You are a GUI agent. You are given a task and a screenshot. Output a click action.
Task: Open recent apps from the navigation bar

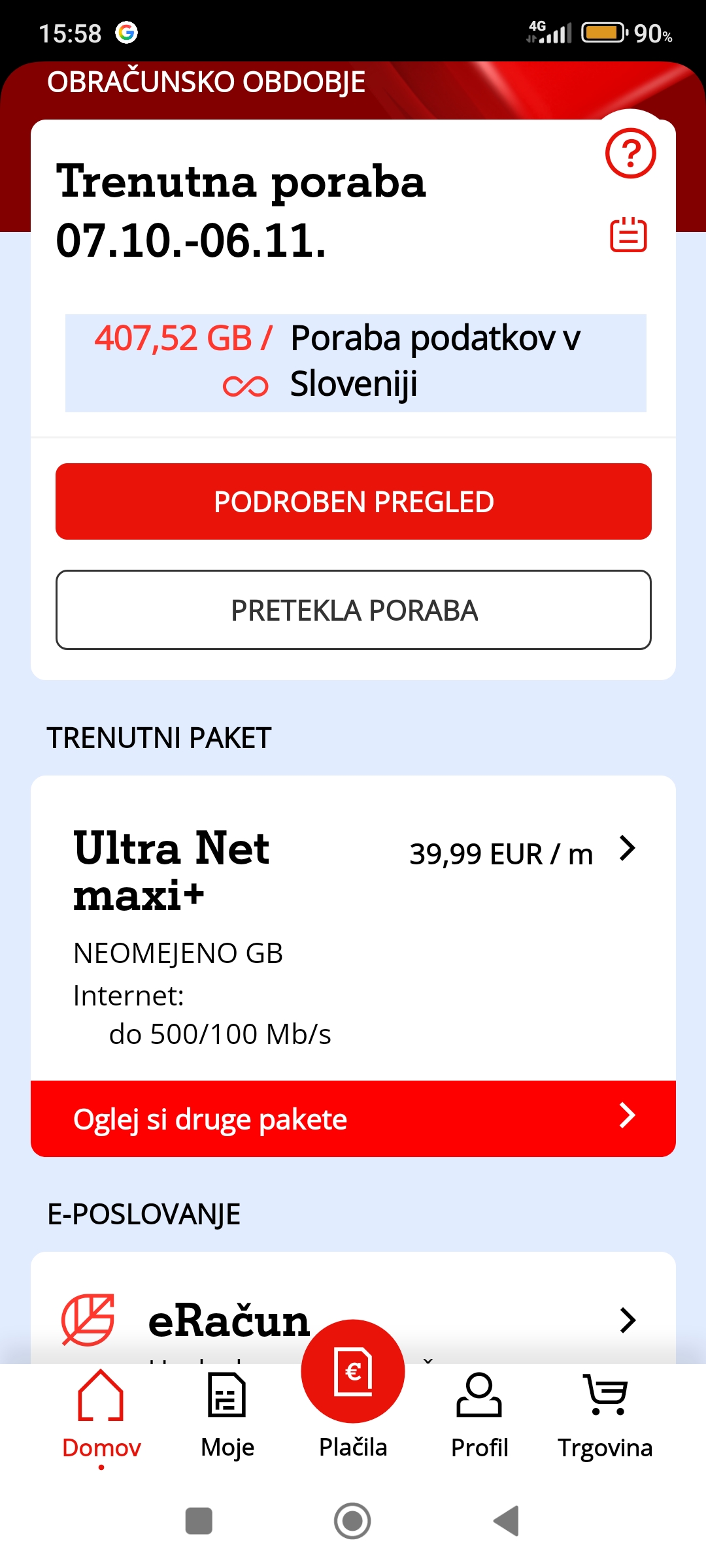(199, 1521)
